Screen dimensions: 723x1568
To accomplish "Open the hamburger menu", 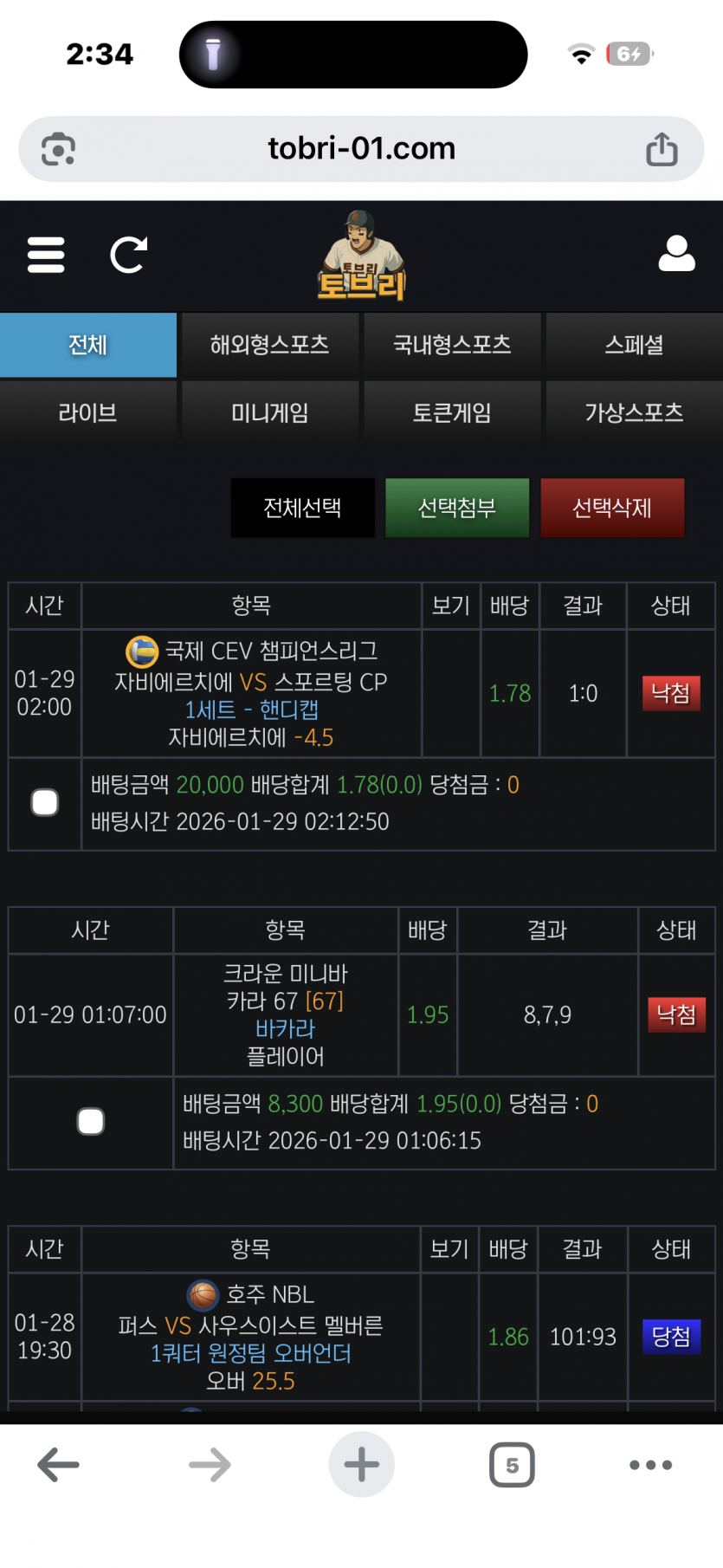I will [x=46, y=255].
